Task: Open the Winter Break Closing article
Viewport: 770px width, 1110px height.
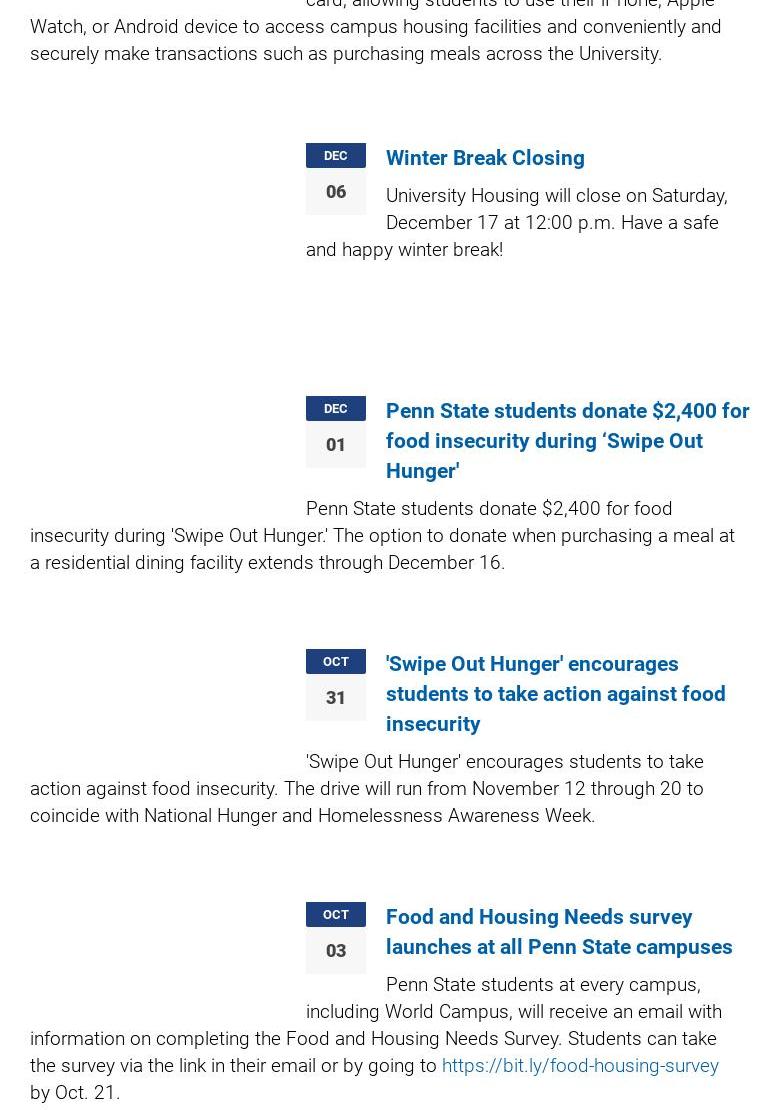Action: click(x=485, y=158)
